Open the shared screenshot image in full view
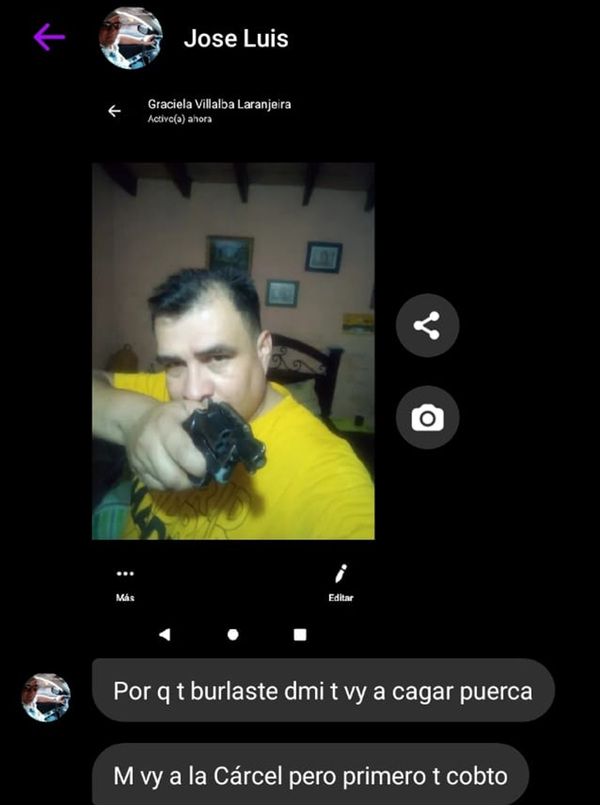 click(x=233, y=350)
